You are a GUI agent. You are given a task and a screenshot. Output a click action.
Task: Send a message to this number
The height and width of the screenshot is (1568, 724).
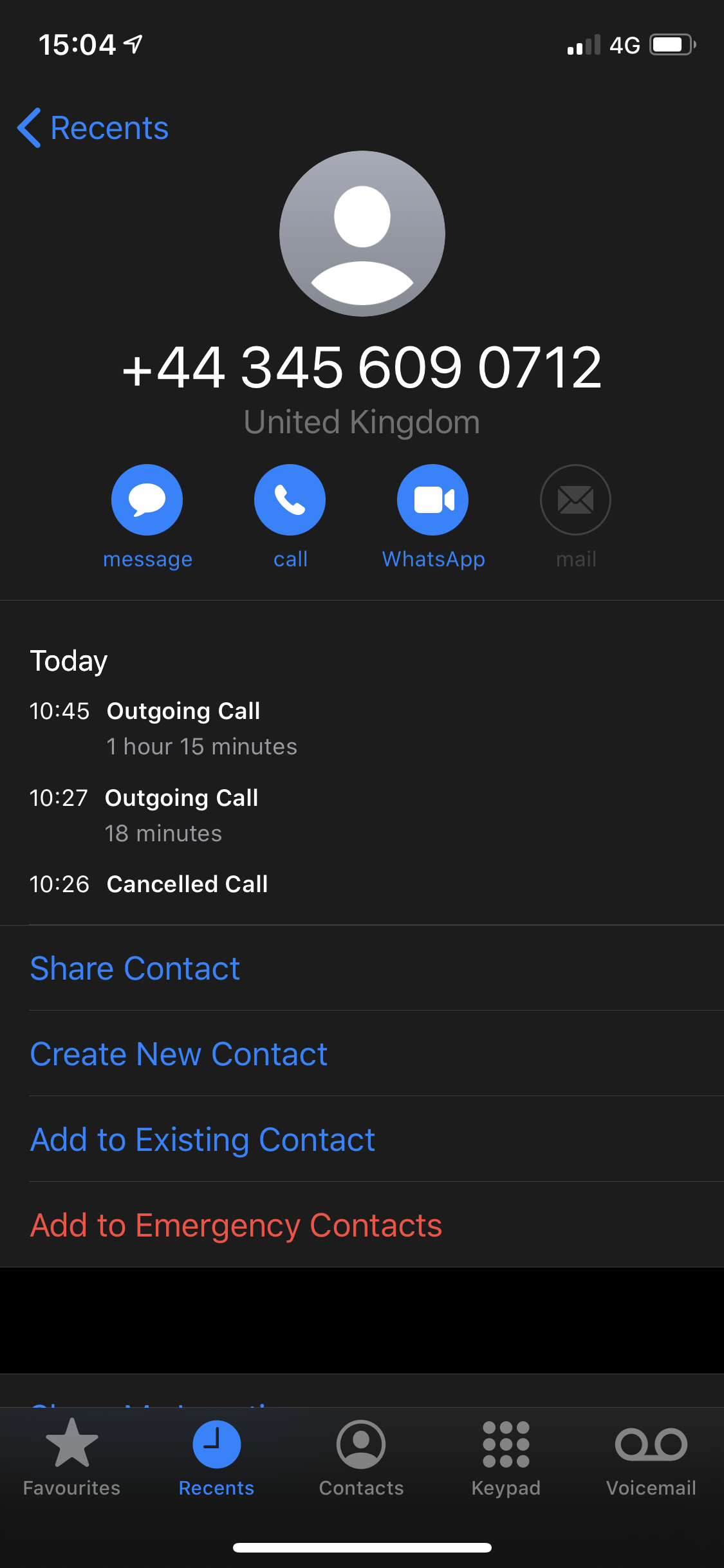[x=147, y=499]
